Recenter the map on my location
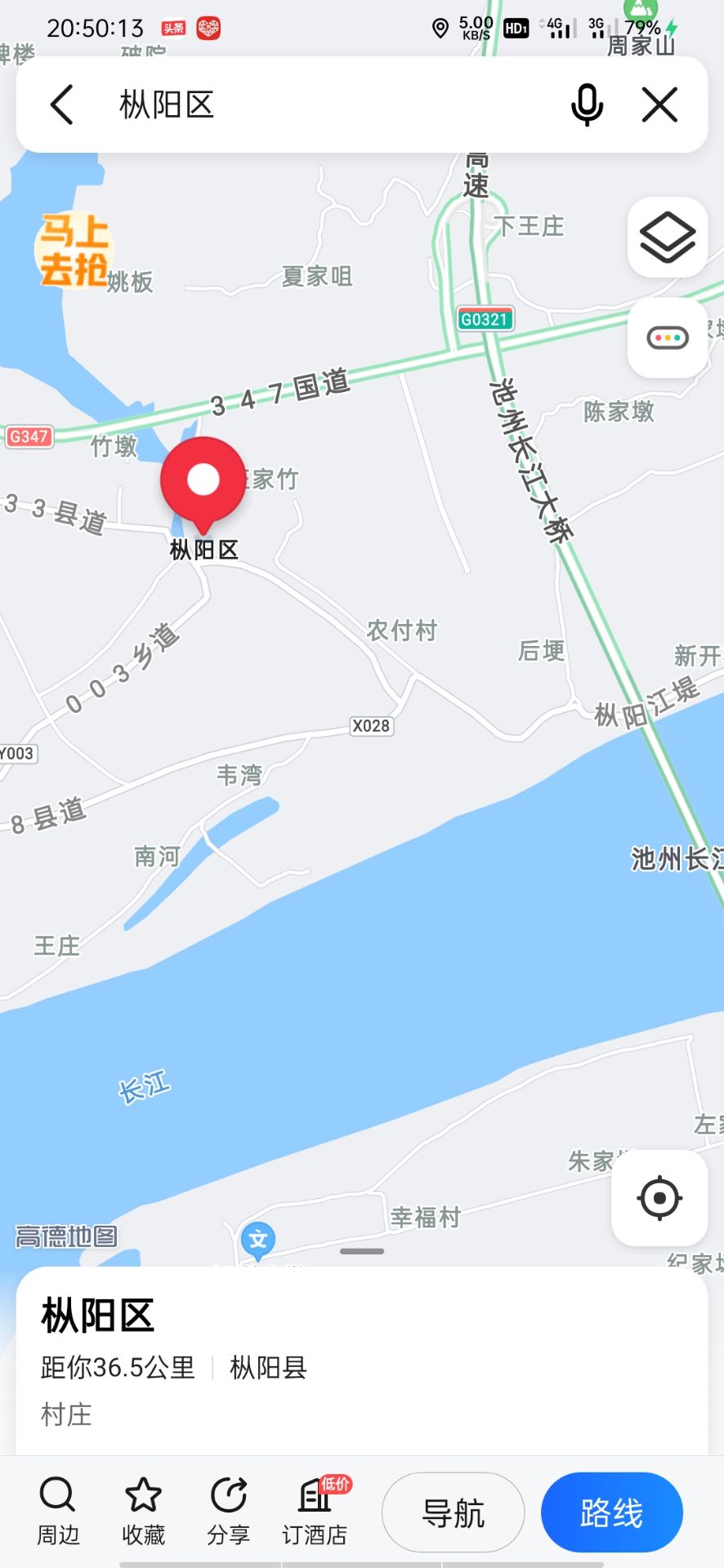 [x=659, y=1198]
